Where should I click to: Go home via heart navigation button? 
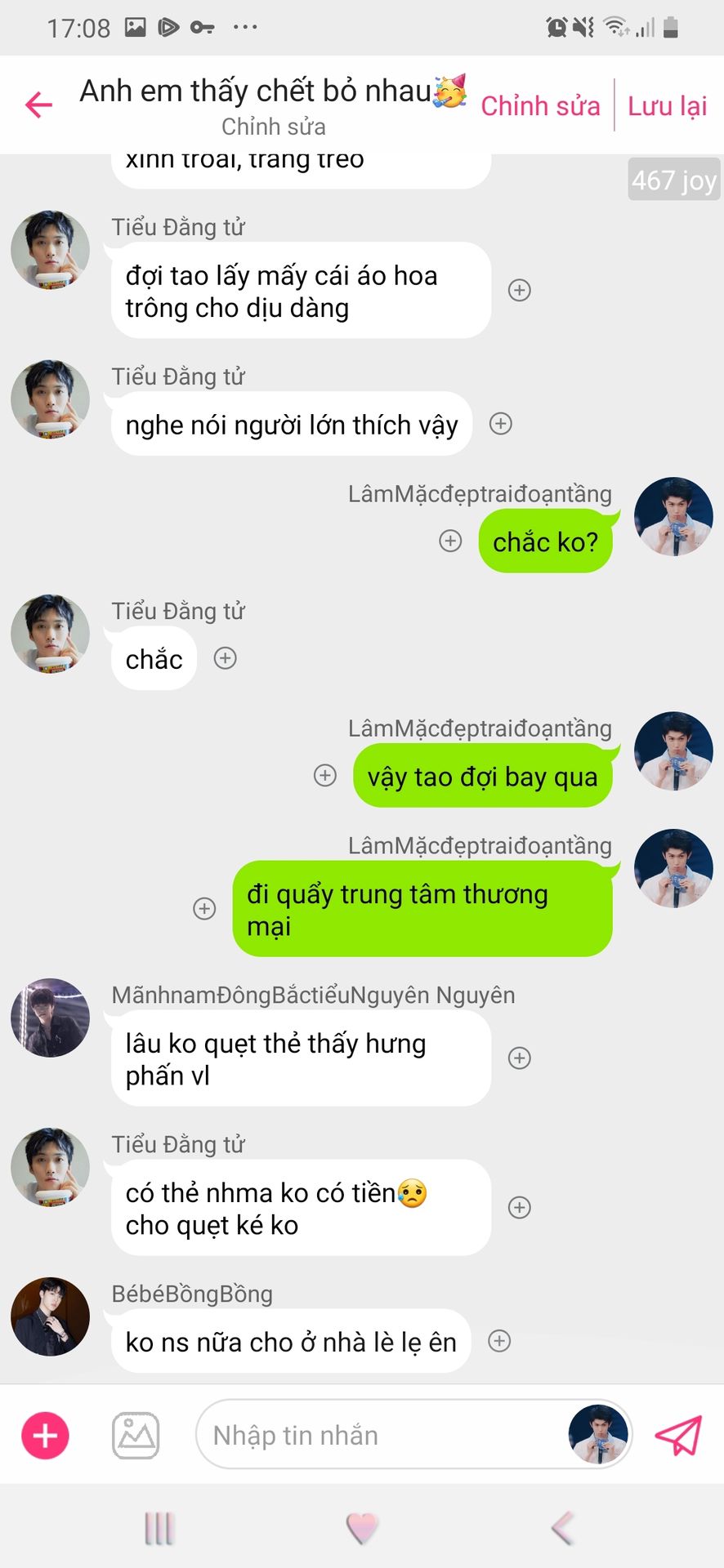[x=362, y=1528]
